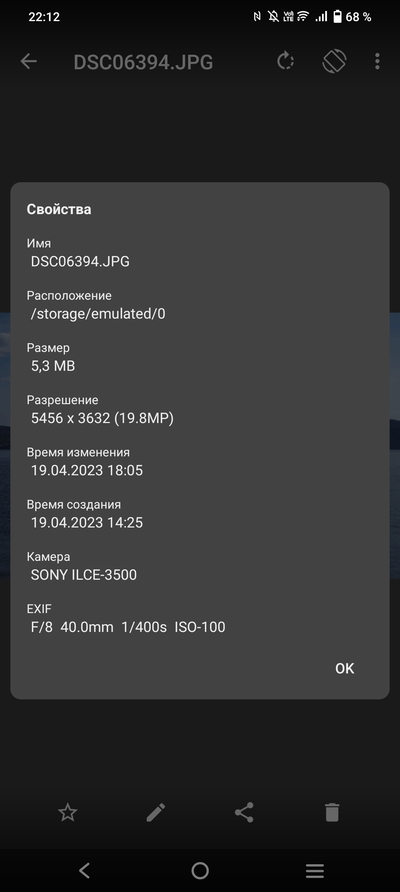Mark the photo as favorite with star
This screenshot has height=892, width=400.
[68, 812]
